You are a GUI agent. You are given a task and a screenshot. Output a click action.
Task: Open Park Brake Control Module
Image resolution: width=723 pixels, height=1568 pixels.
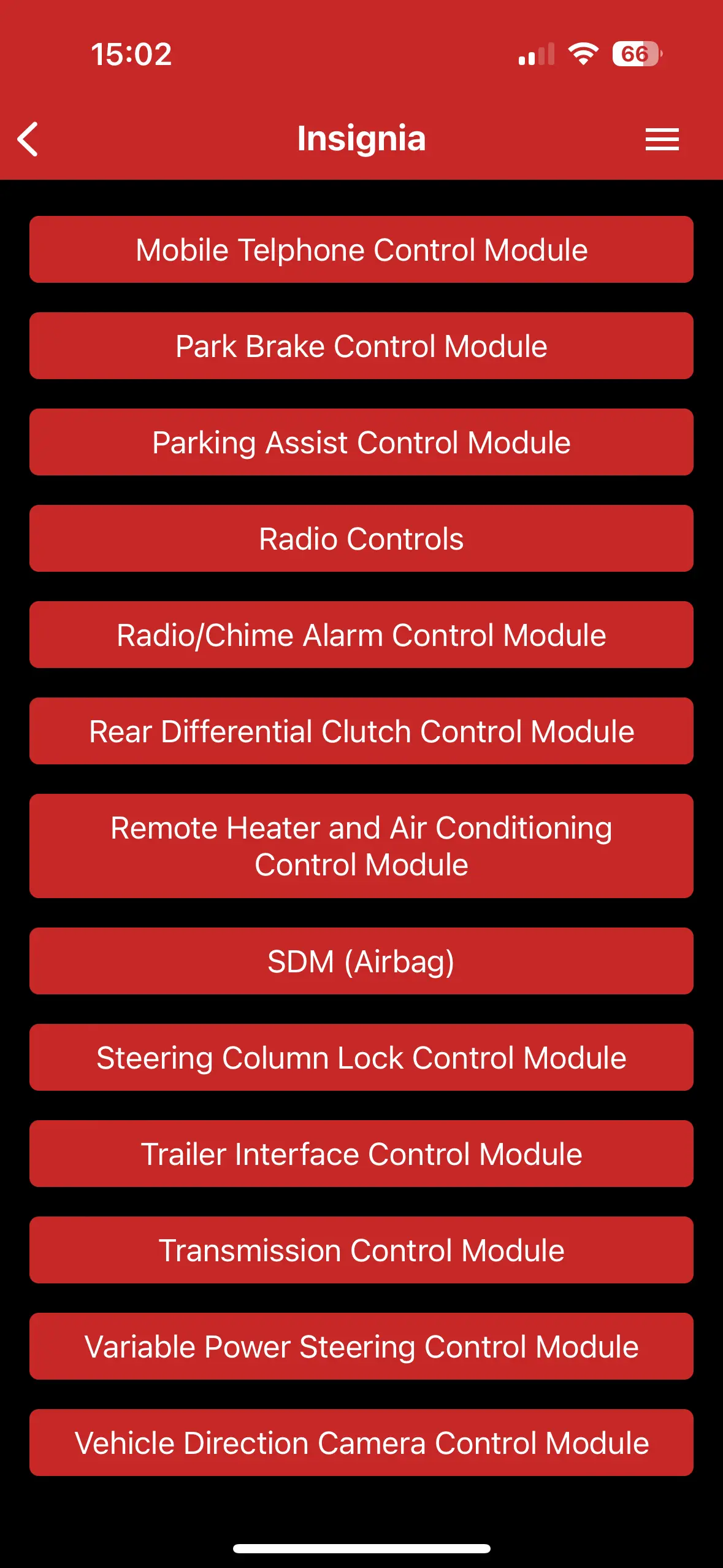coord(361,346)
